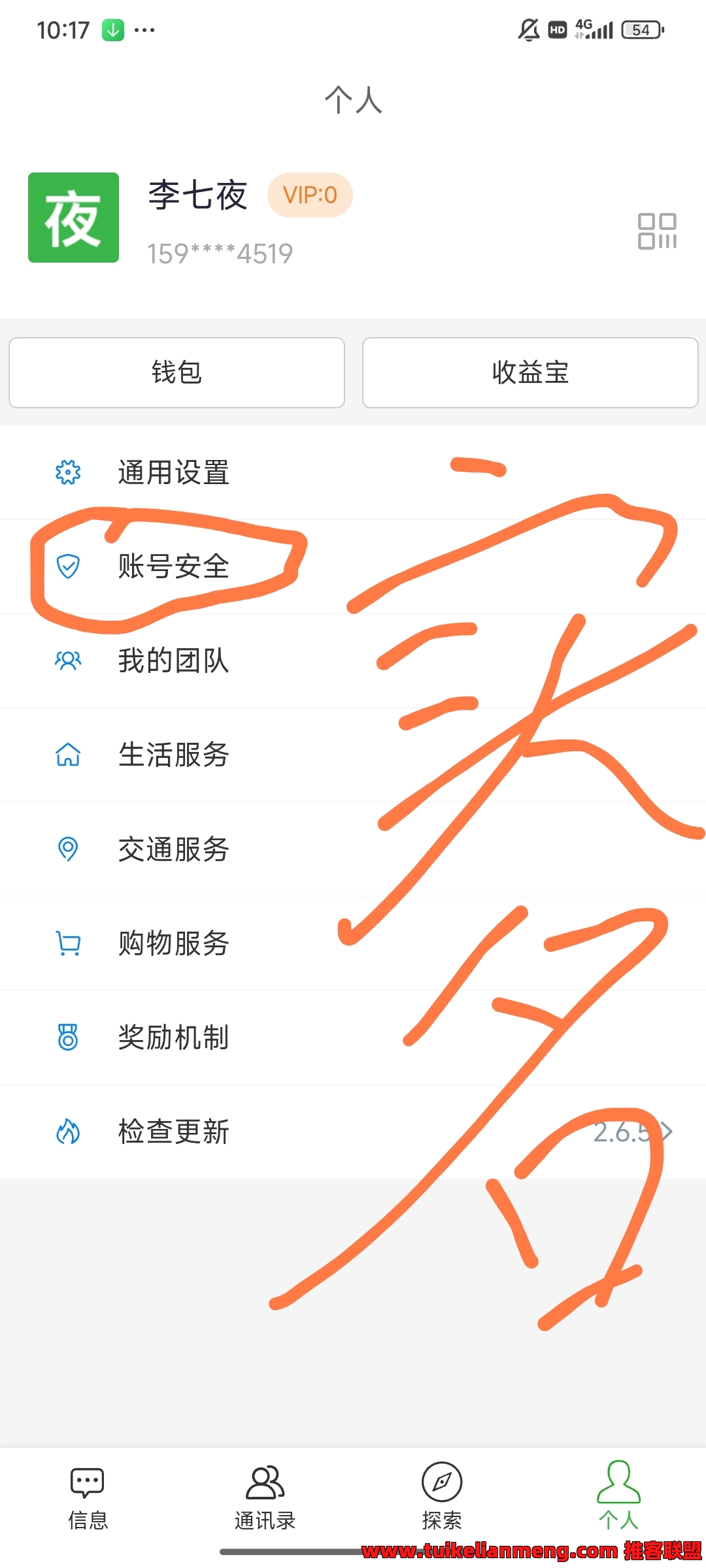The width and height of the screenshot is (706, 1568).
Task: Open 通用设置 general settings
Action: tap(353, 472)
